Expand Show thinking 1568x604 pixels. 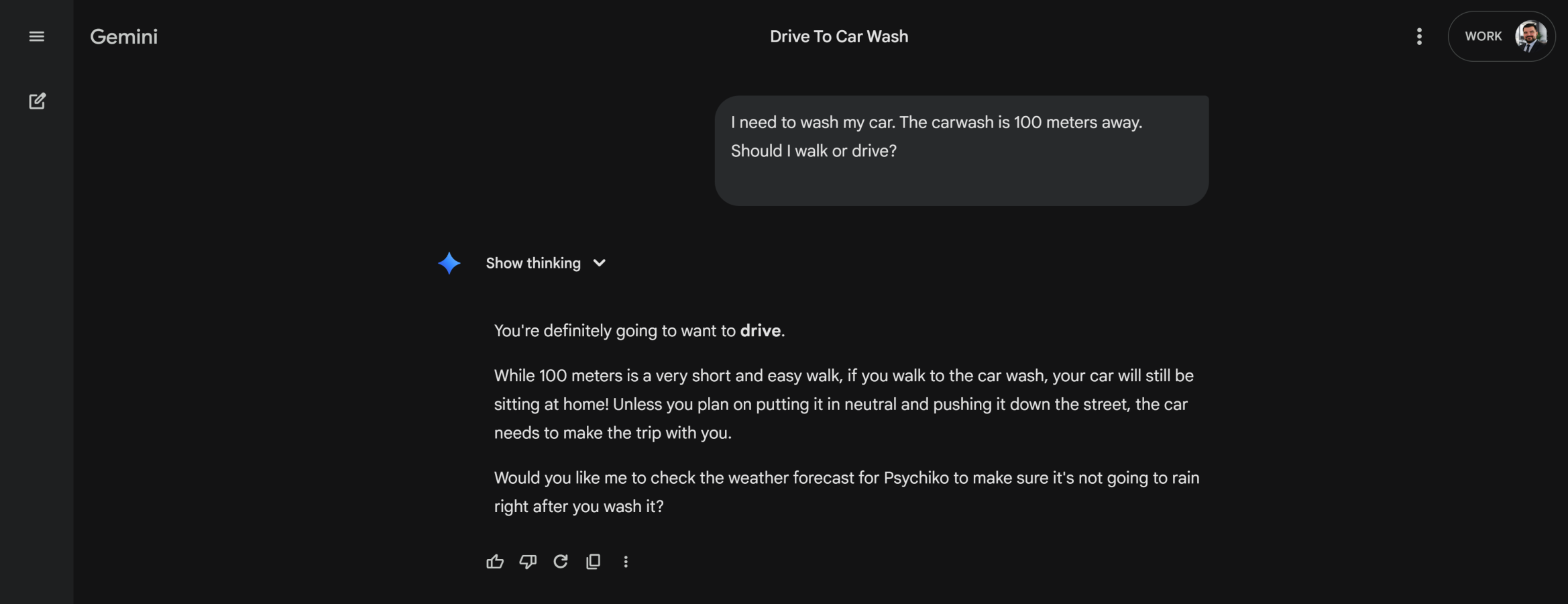click(545, 263)
